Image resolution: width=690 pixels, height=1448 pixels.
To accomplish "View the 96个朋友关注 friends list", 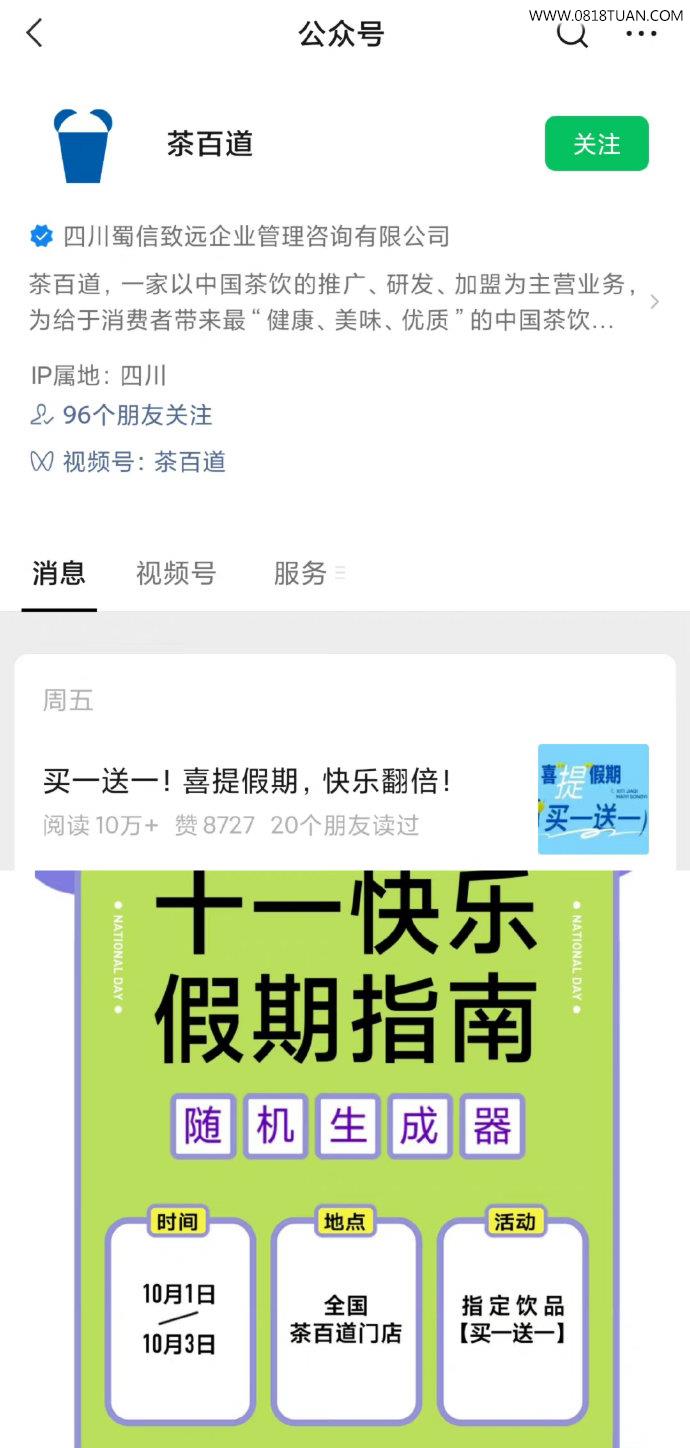I will (x=122, y=415).
